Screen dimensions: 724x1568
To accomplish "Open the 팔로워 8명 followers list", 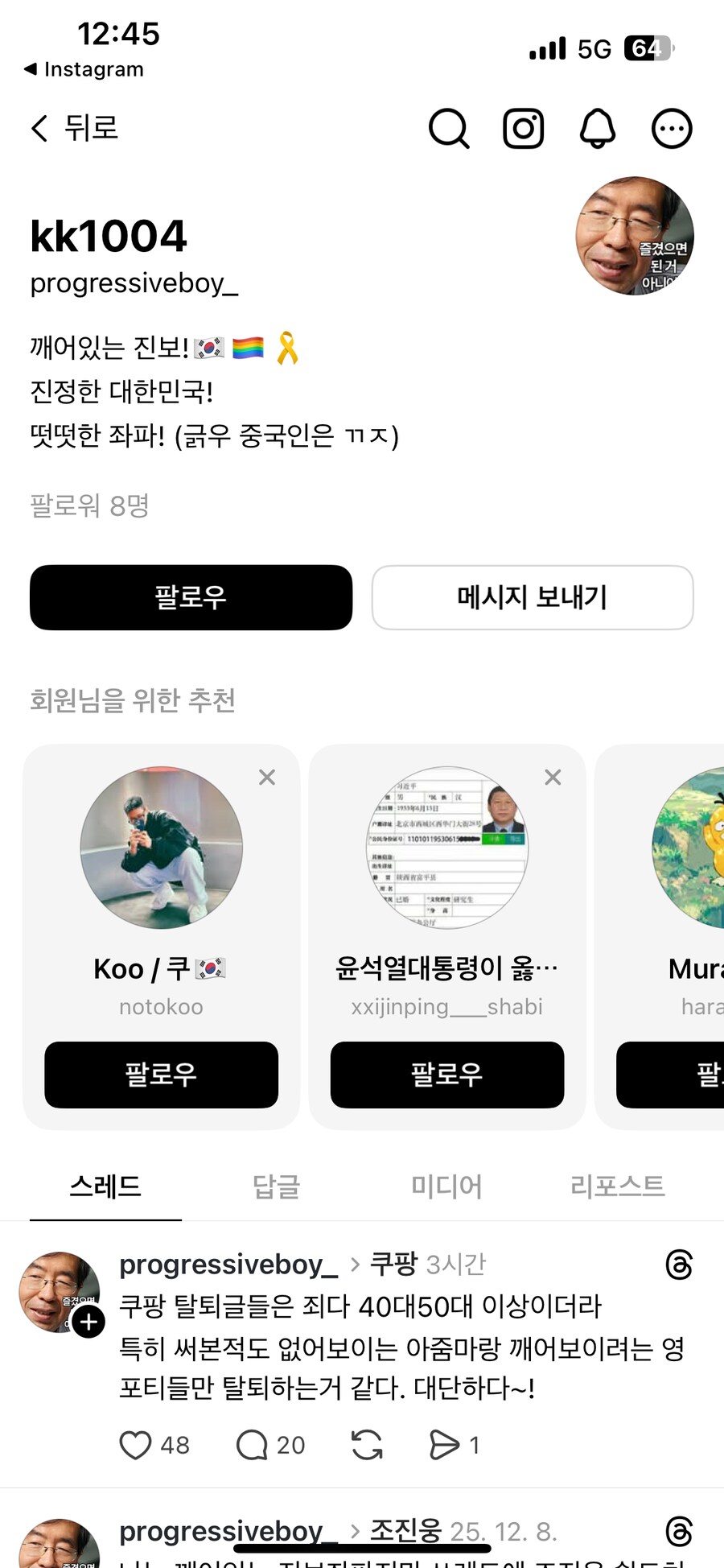I will point(89,505).
